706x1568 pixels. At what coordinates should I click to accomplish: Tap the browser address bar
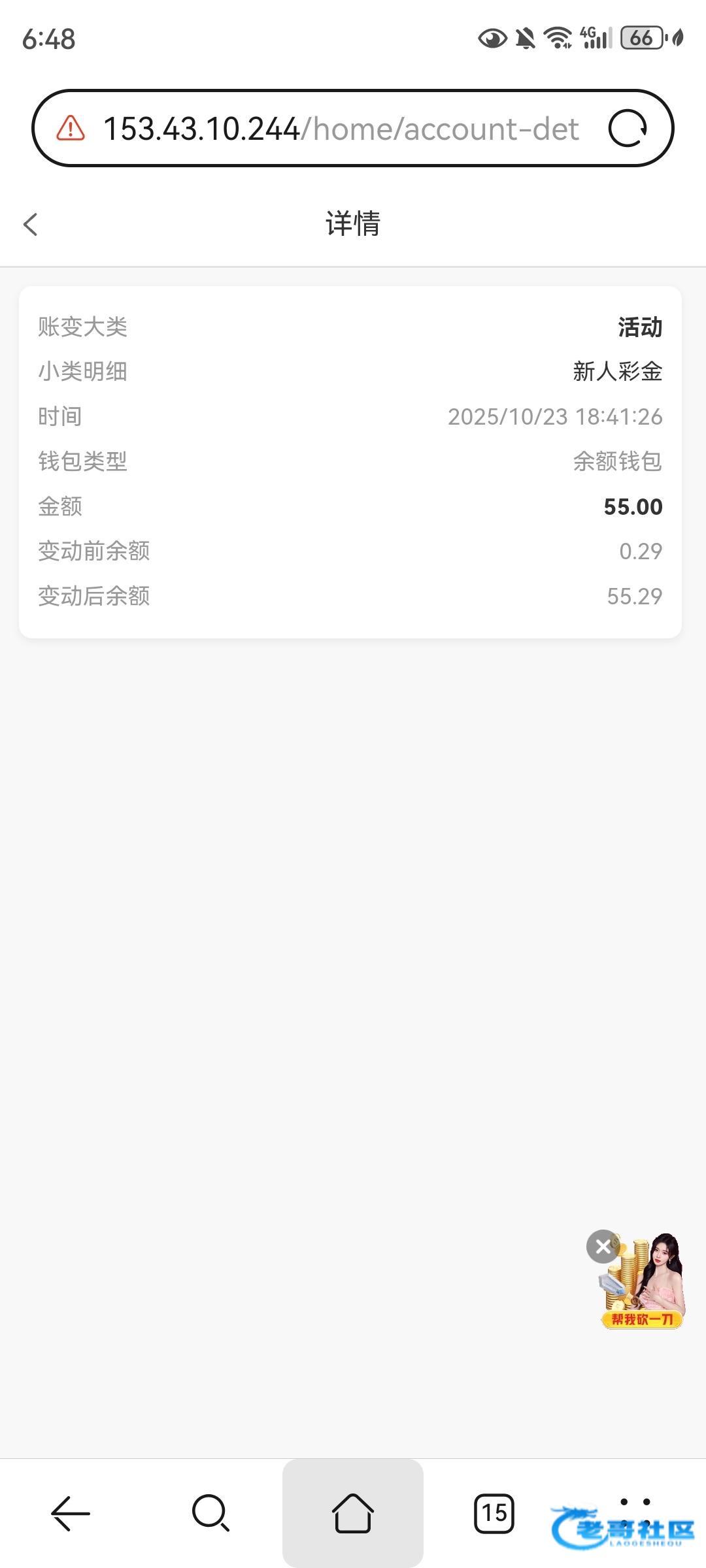[340, 129]
